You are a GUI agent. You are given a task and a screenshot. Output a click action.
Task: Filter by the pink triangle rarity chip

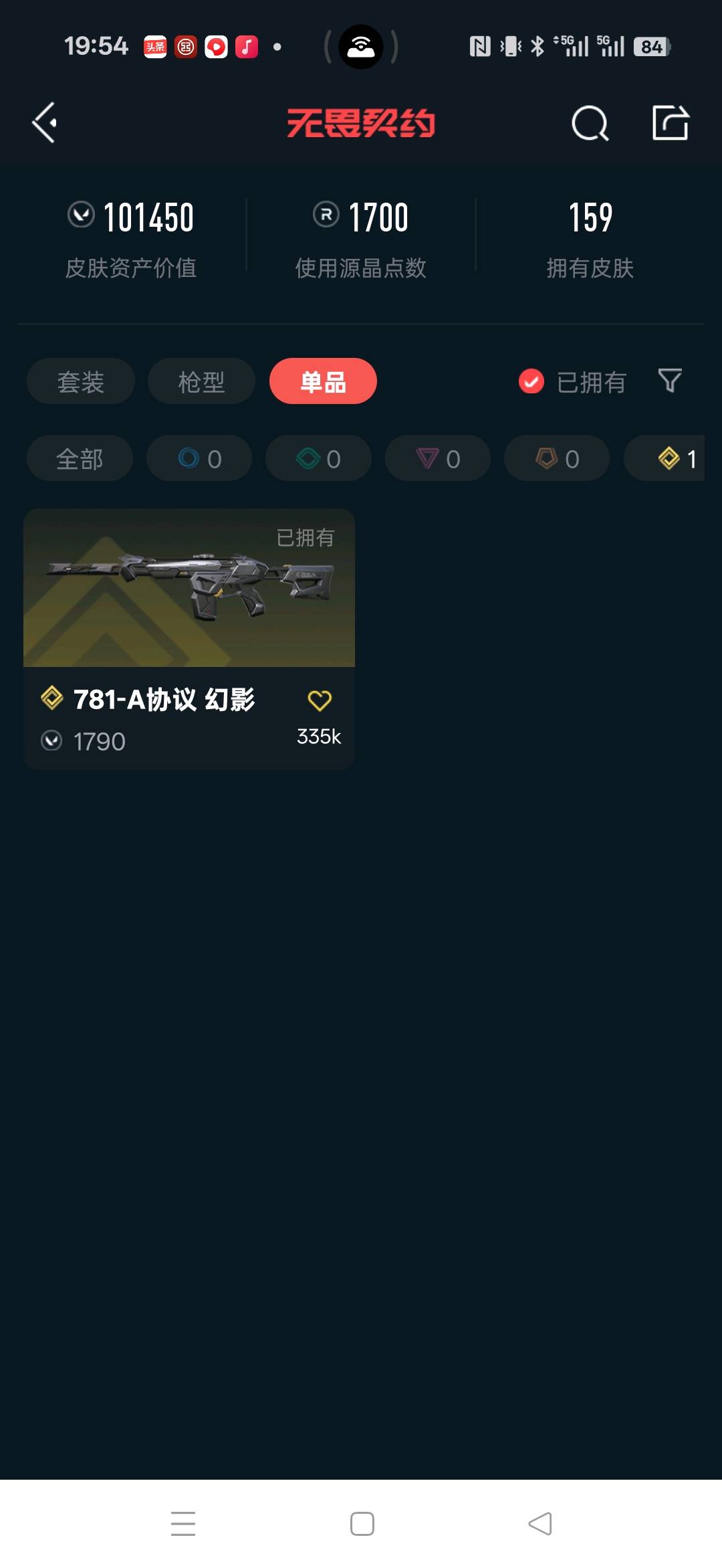(438, 459)
